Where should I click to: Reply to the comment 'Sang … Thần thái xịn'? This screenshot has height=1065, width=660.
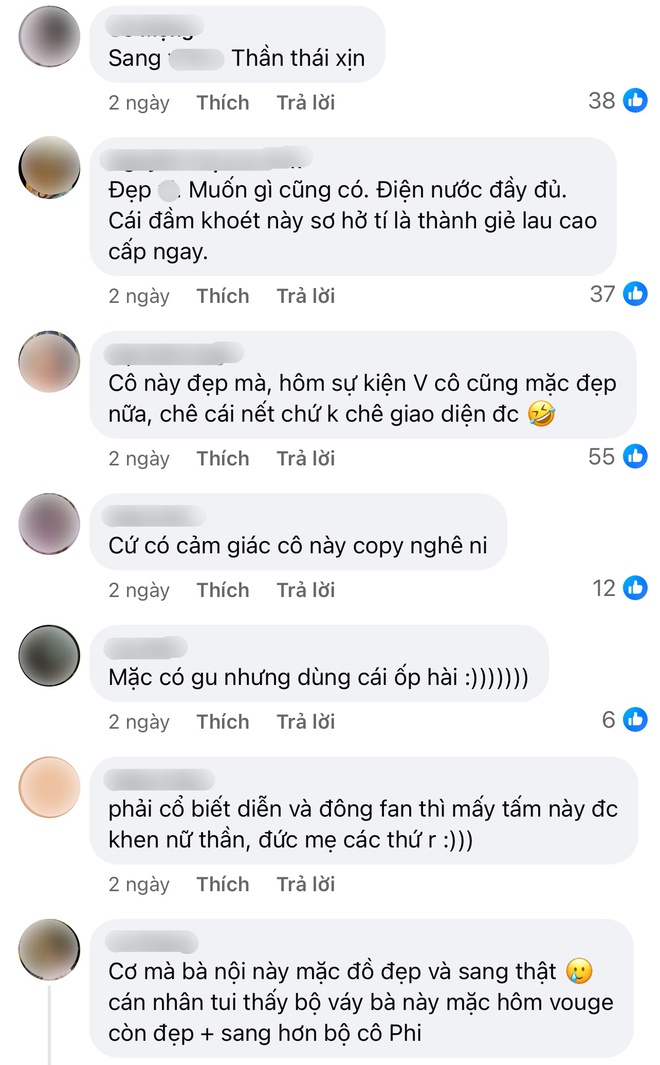(x=305, y=102)
